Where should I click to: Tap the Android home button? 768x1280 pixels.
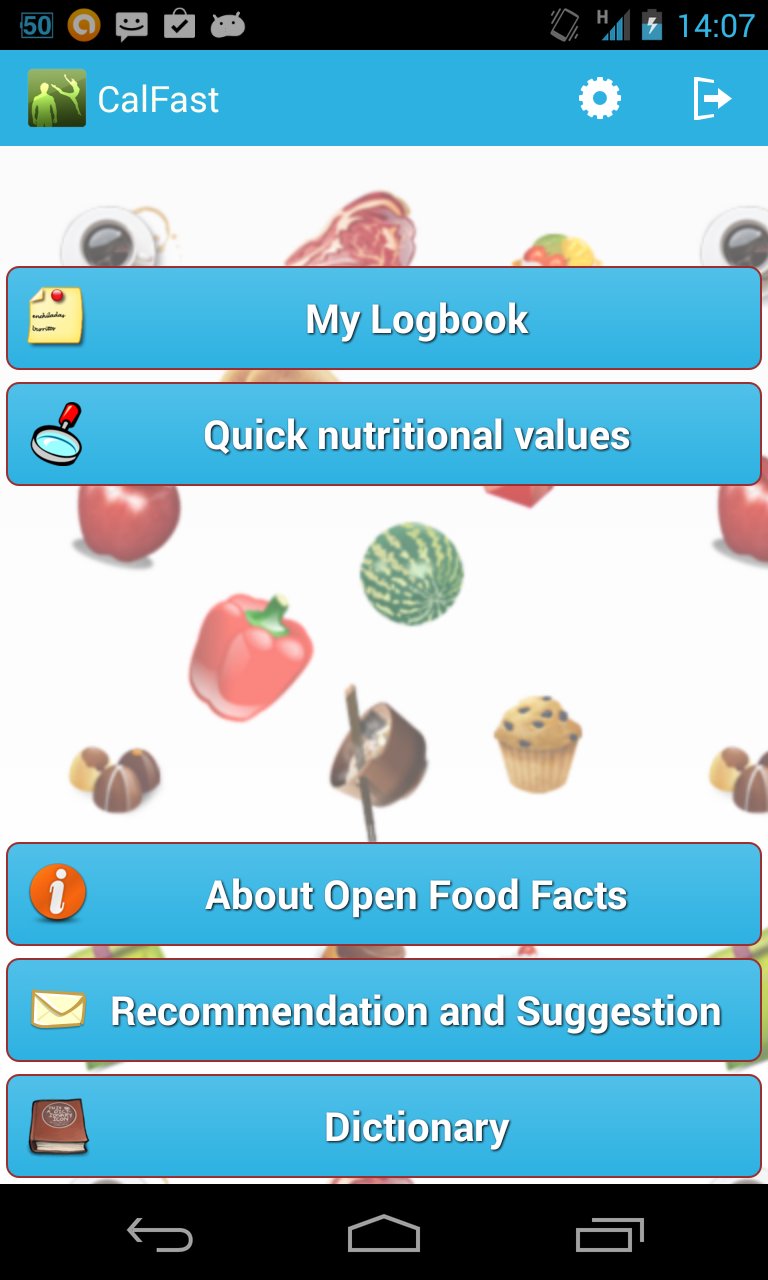point(384,1236)
